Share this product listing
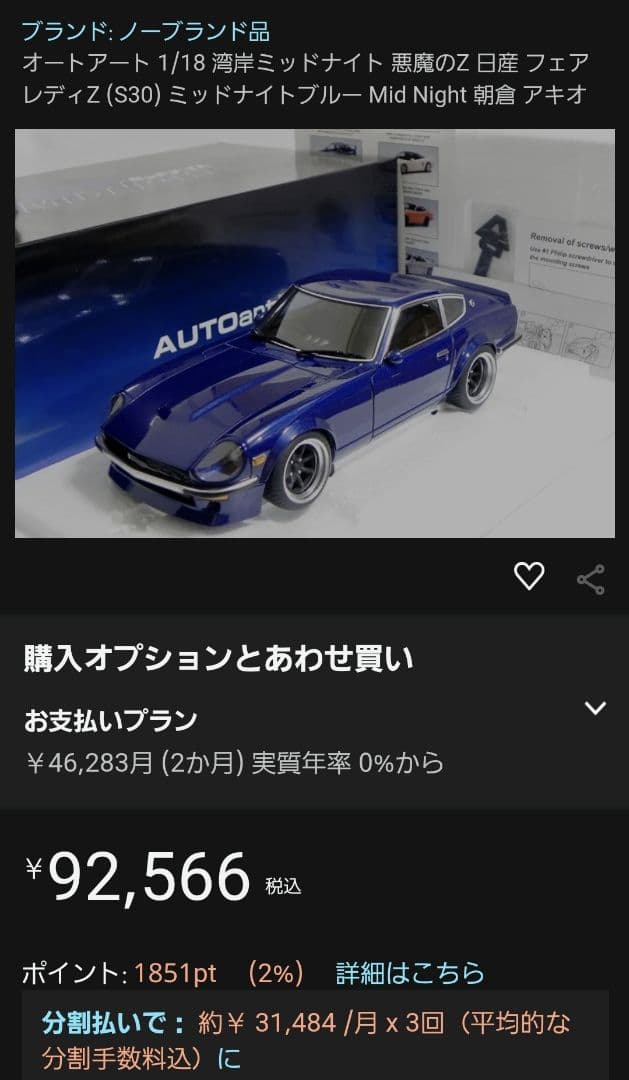Image resolution: width=629 pixels, height=1080 pixels. [x=590, y=578]
